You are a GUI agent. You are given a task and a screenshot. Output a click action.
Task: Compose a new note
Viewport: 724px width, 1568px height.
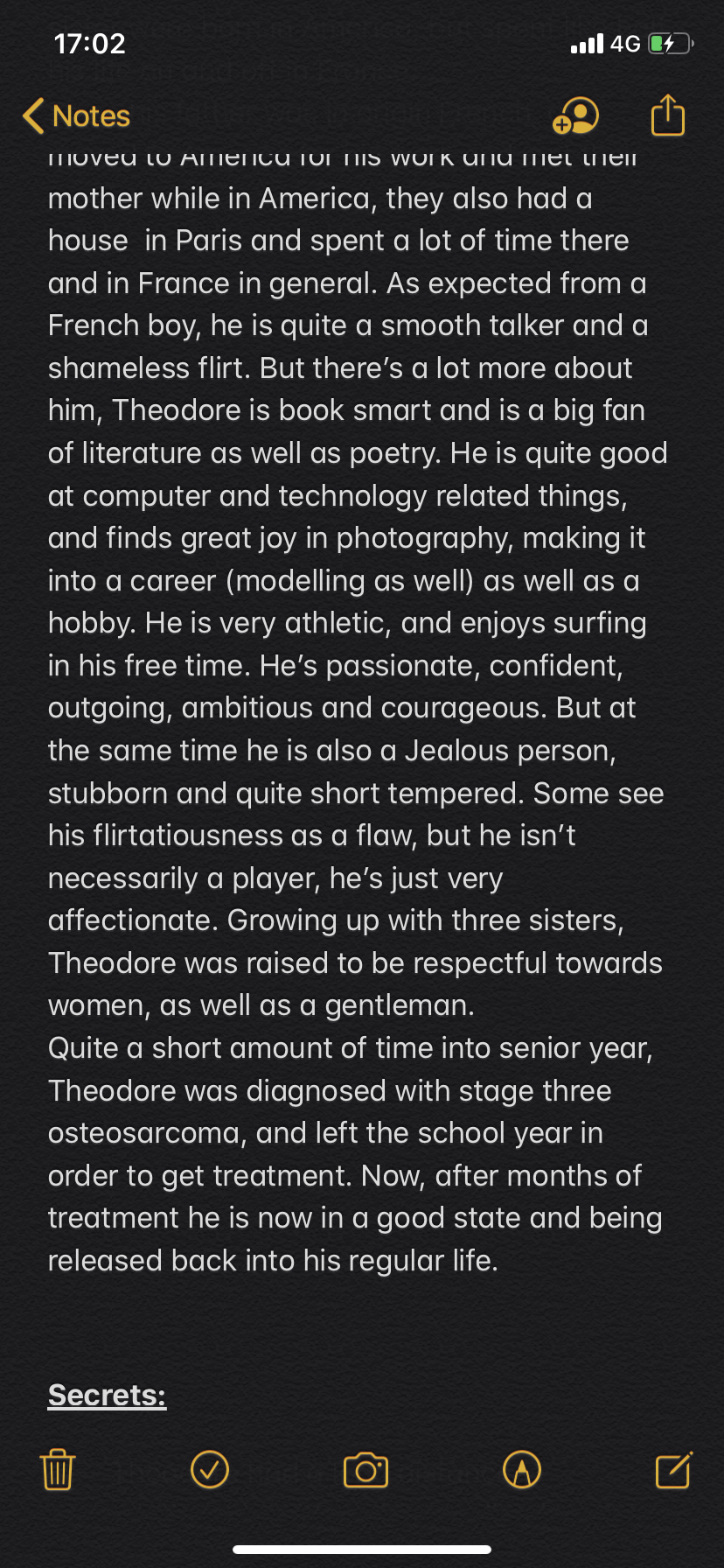pos(674,1469)
